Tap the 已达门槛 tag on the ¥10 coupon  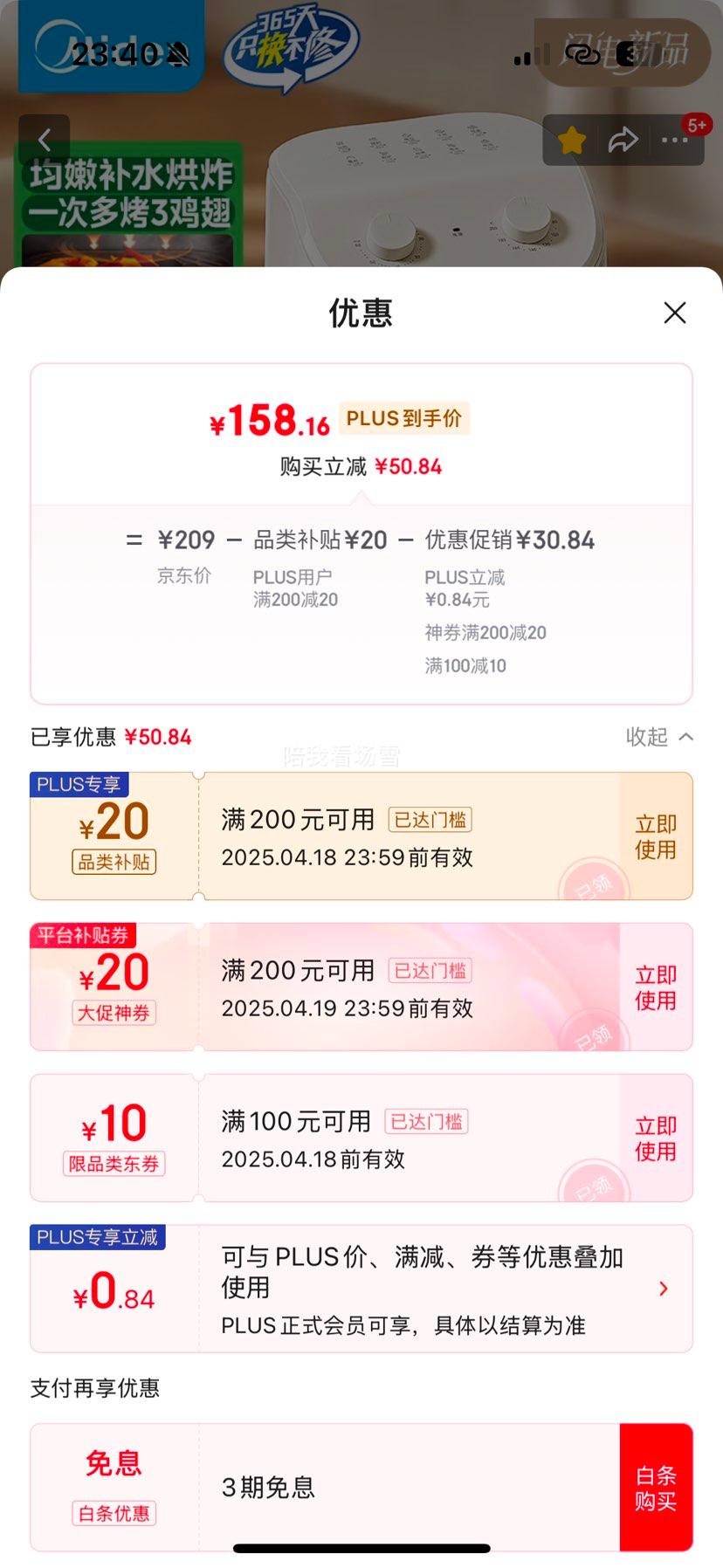(427, 1120)
